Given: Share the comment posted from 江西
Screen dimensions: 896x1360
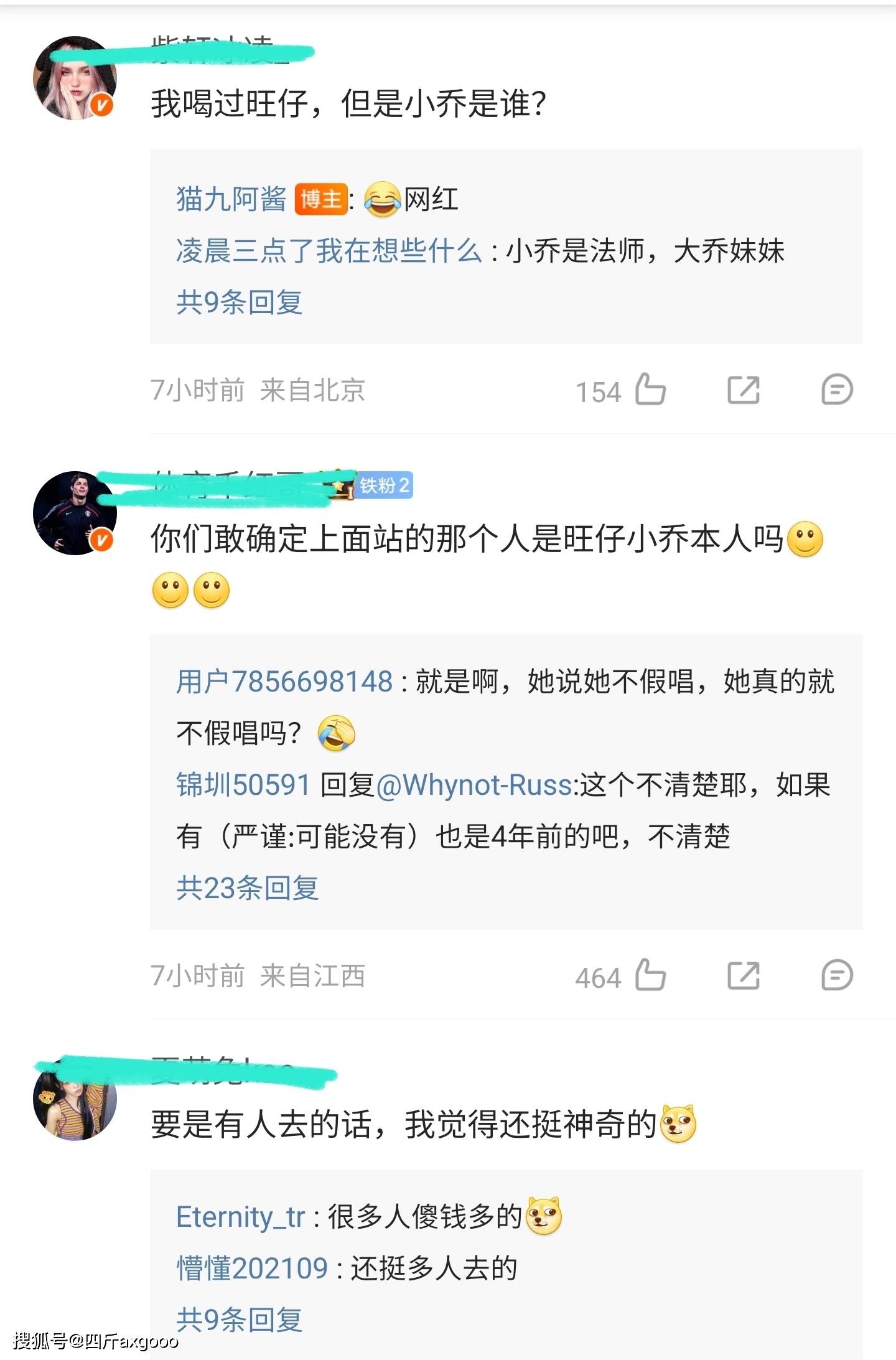Looking at the screenshot, I should 744,975.
